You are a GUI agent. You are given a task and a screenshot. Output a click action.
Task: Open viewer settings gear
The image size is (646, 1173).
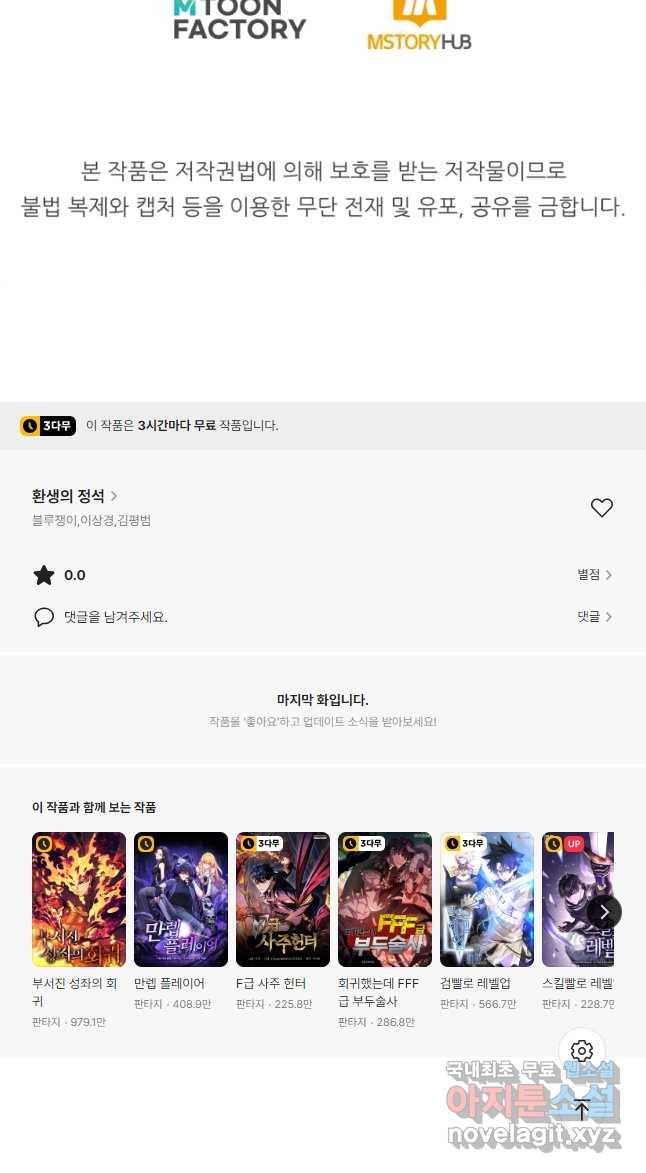(x=582, y=1051)
